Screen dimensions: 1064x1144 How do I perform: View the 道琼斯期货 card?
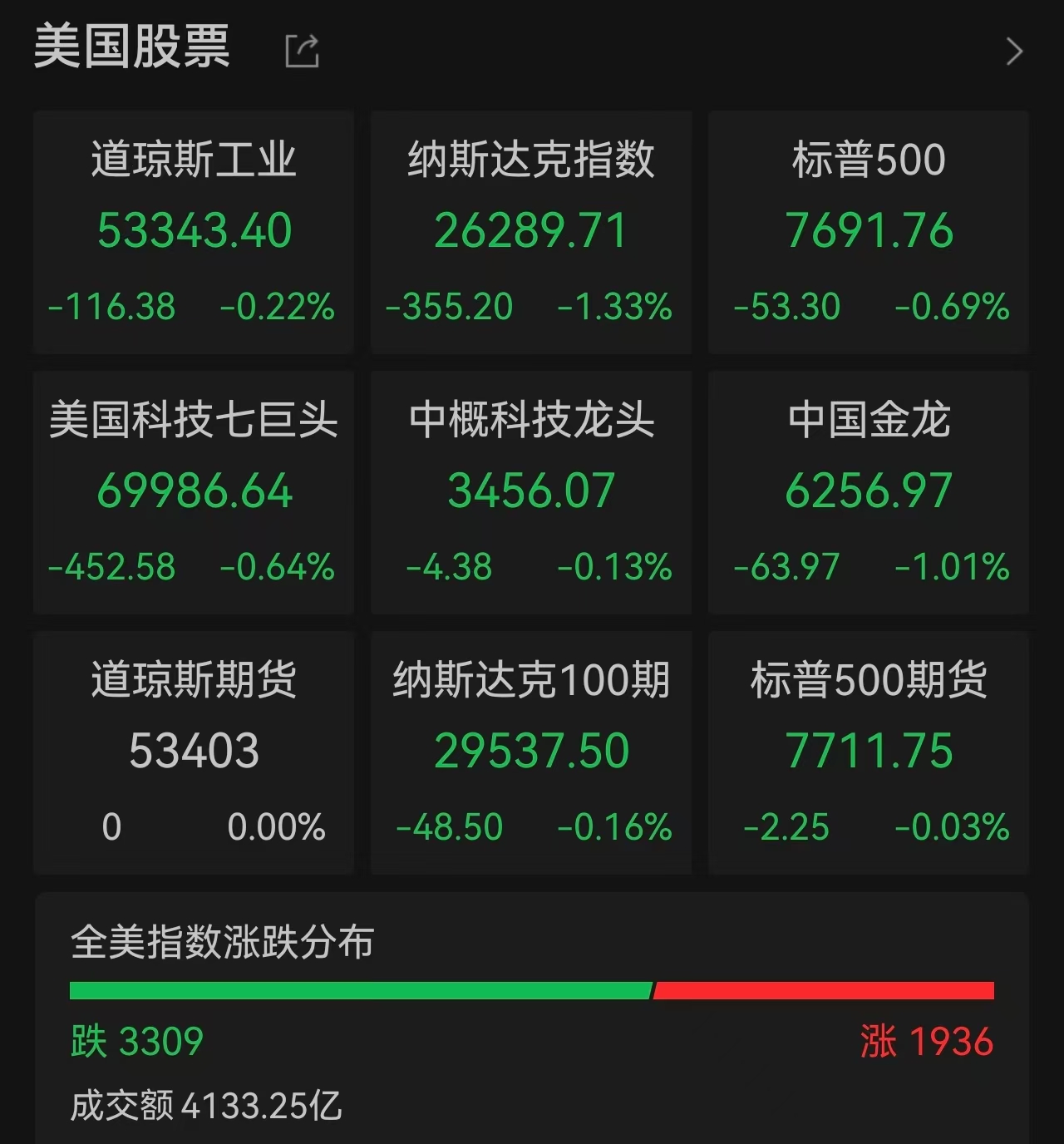194,752
